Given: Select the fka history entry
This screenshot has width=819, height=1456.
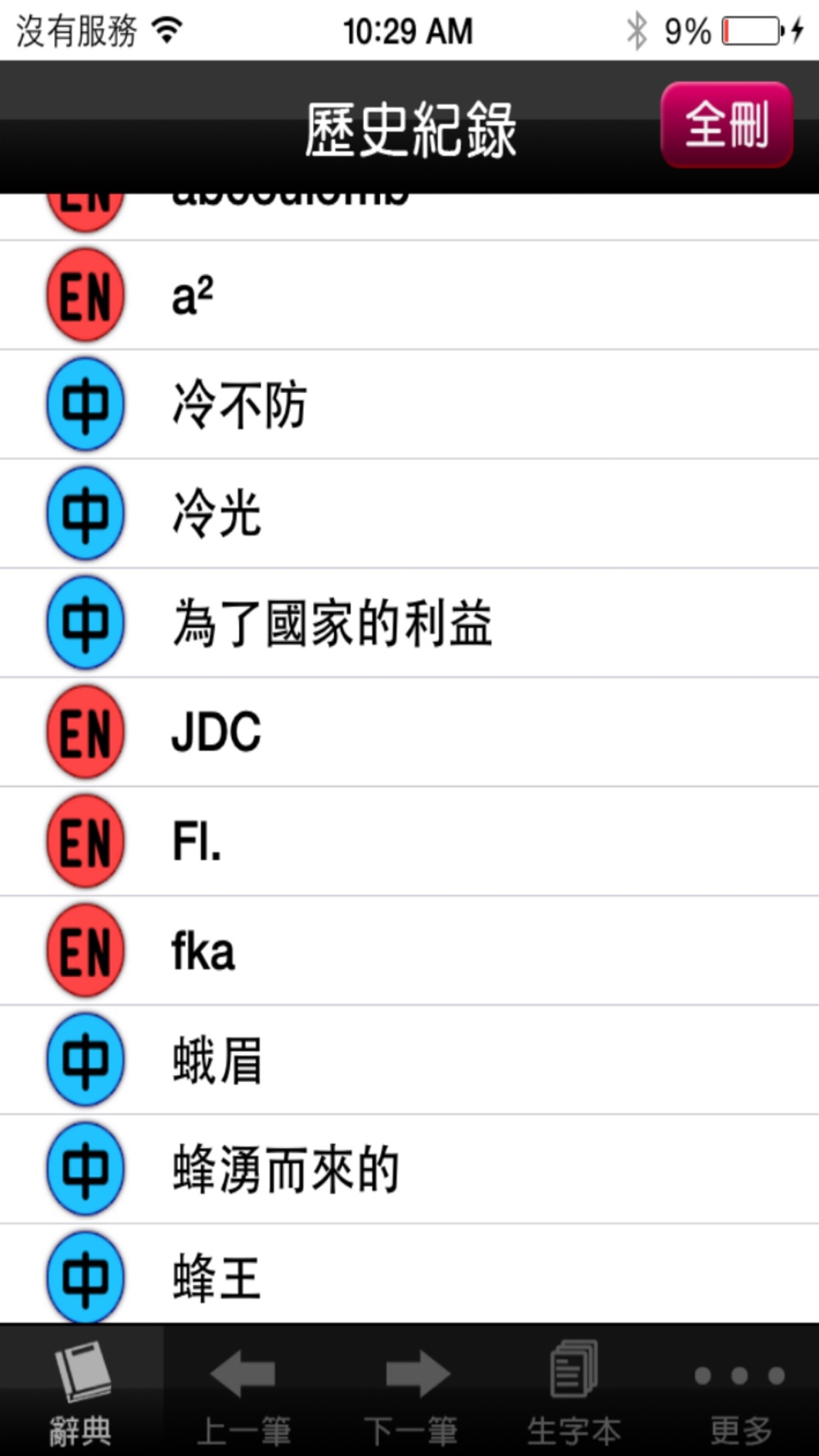Looking at the screenshot, I should click(x=409, y=952).
